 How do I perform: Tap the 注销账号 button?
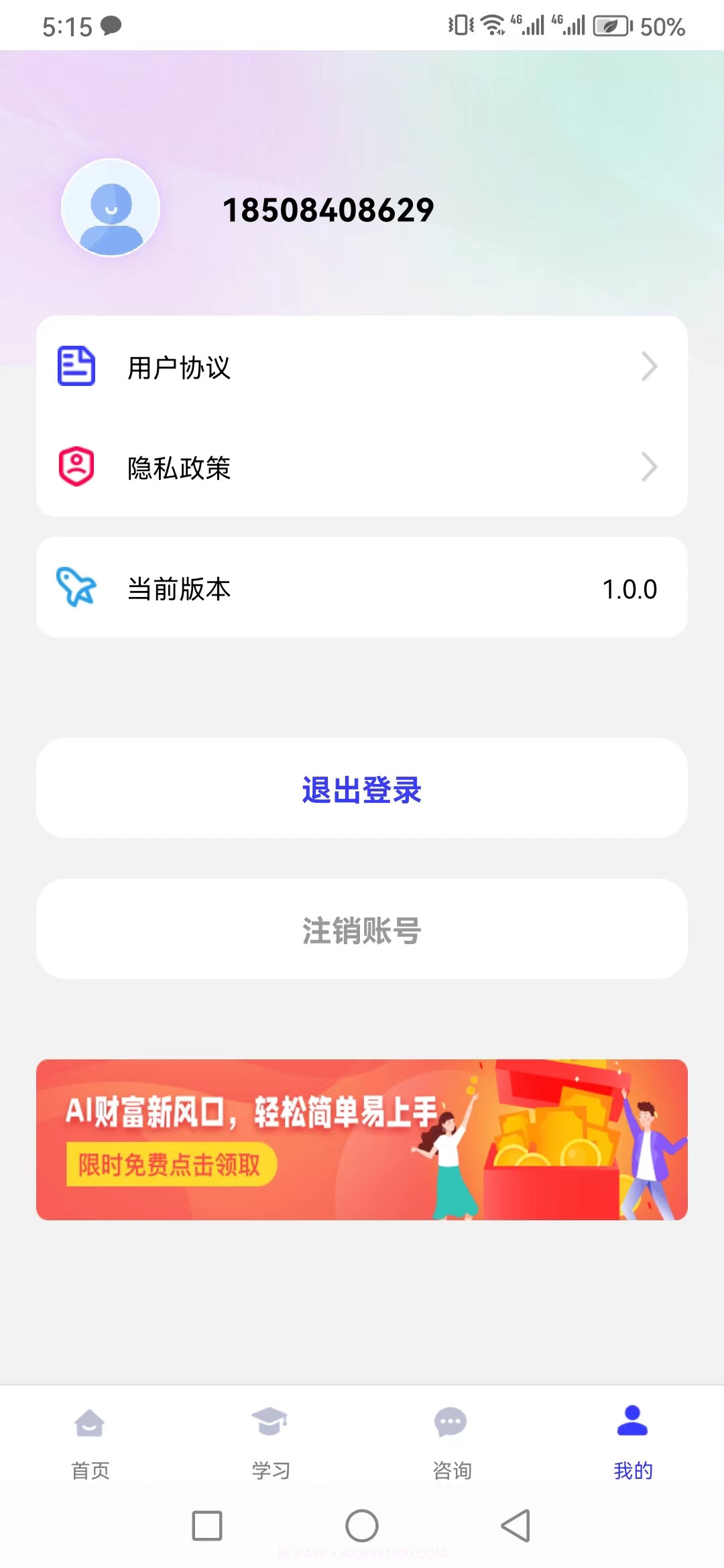[362, 929]
